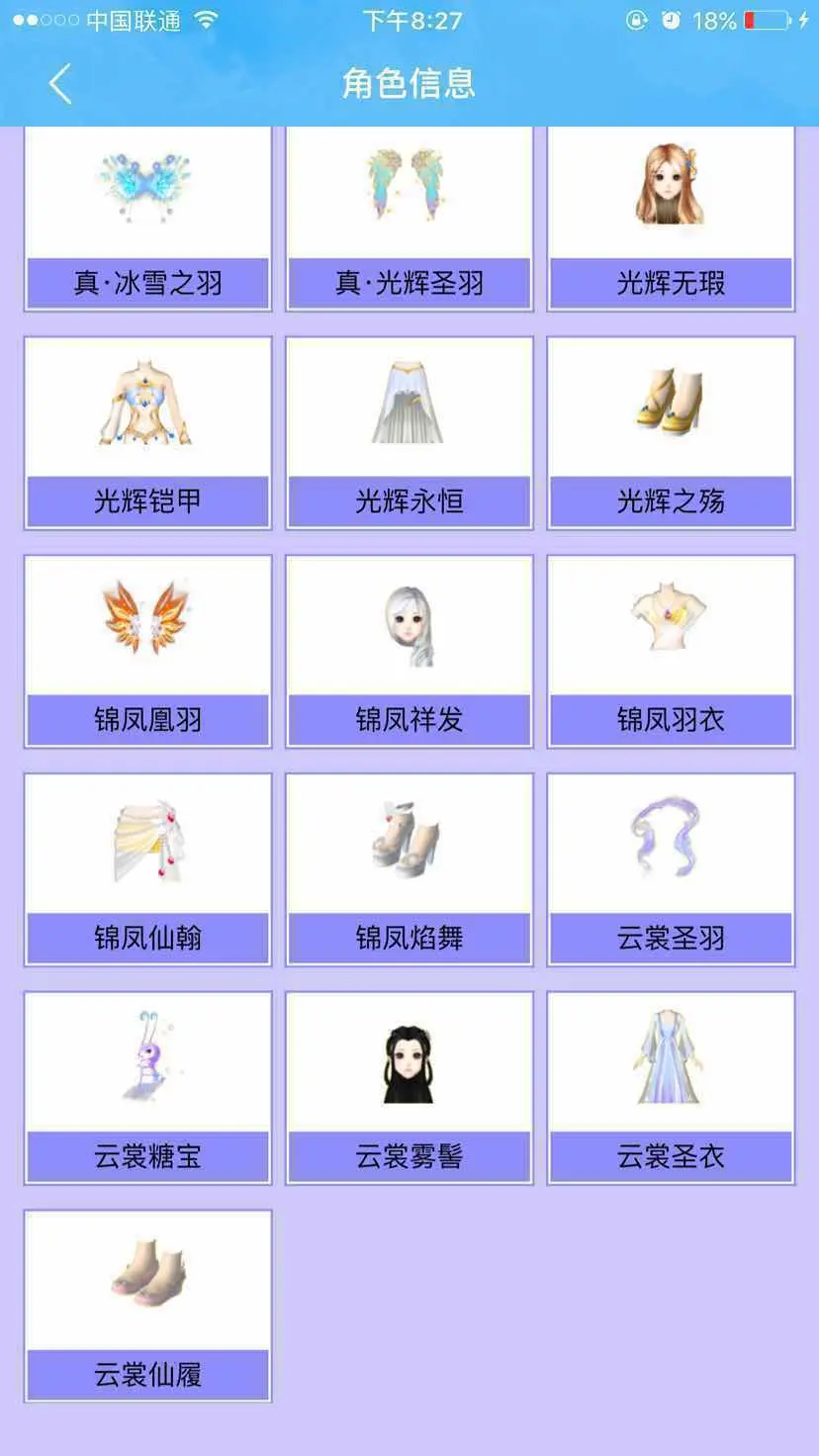The image size is (819, 1456).
Task: Select the 真·光辉圣羽 wings item
Action: click(x=409, y=219)
